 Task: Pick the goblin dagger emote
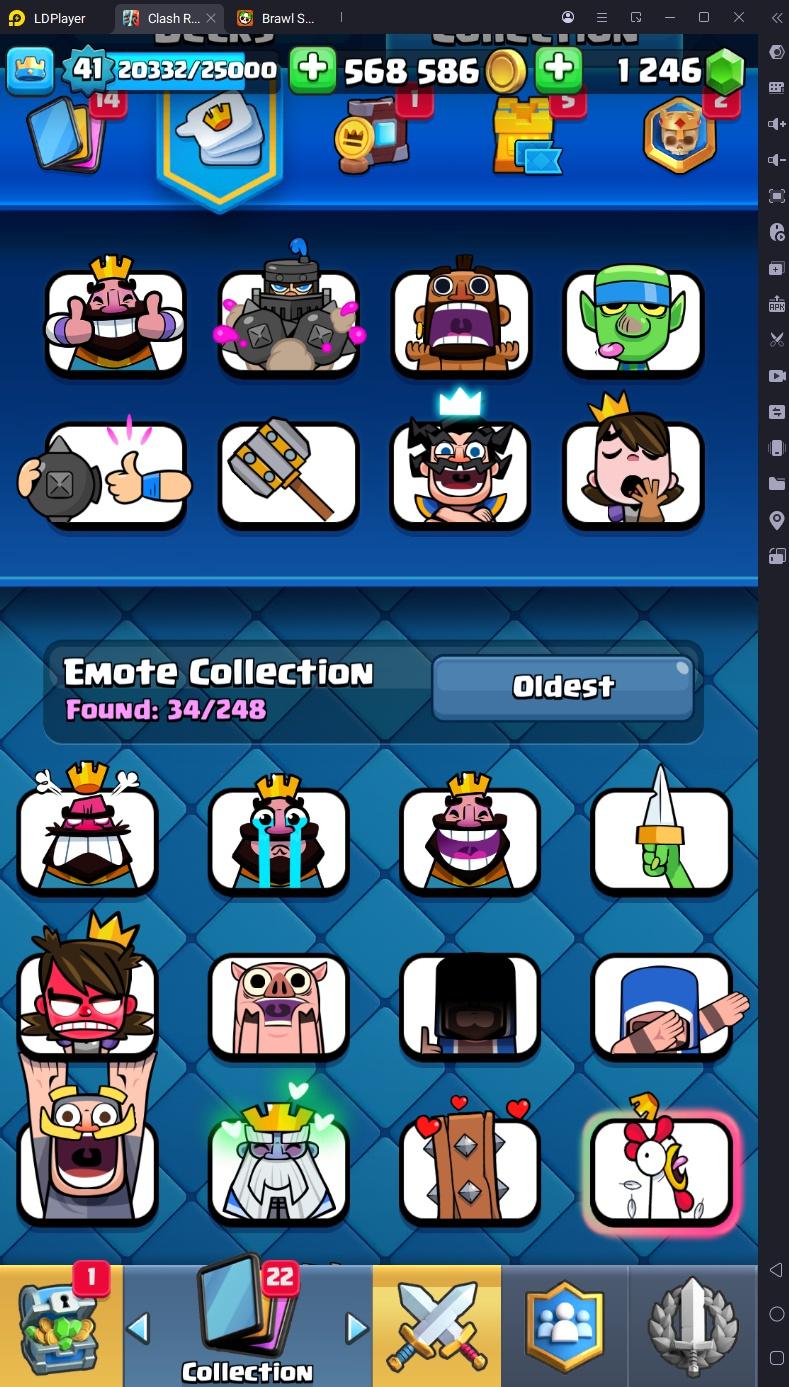pyautogui.click(x=661, y=838)
